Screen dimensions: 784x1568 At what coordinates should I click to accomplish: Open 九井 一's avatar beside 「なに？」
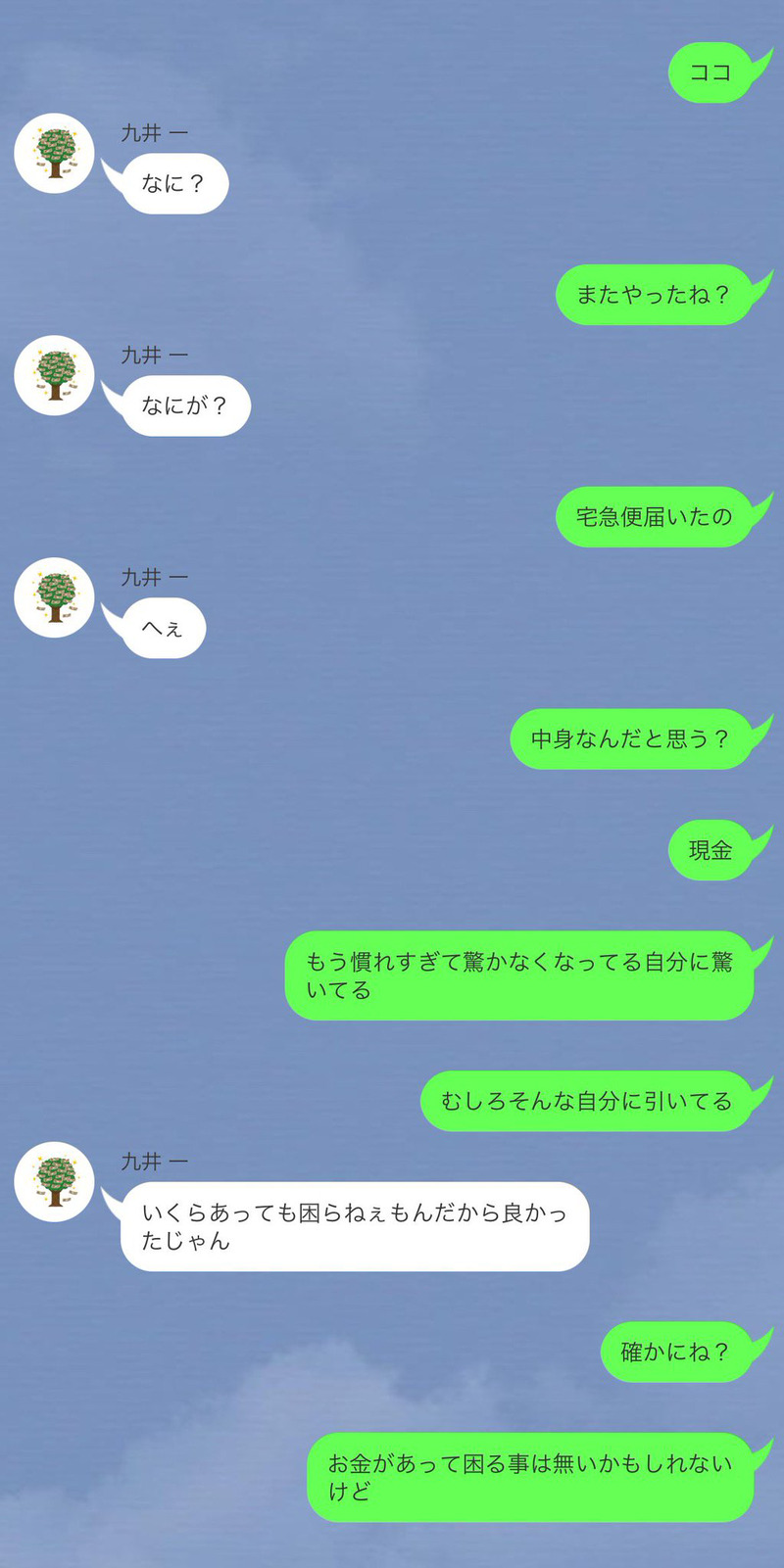coord(55,154)
